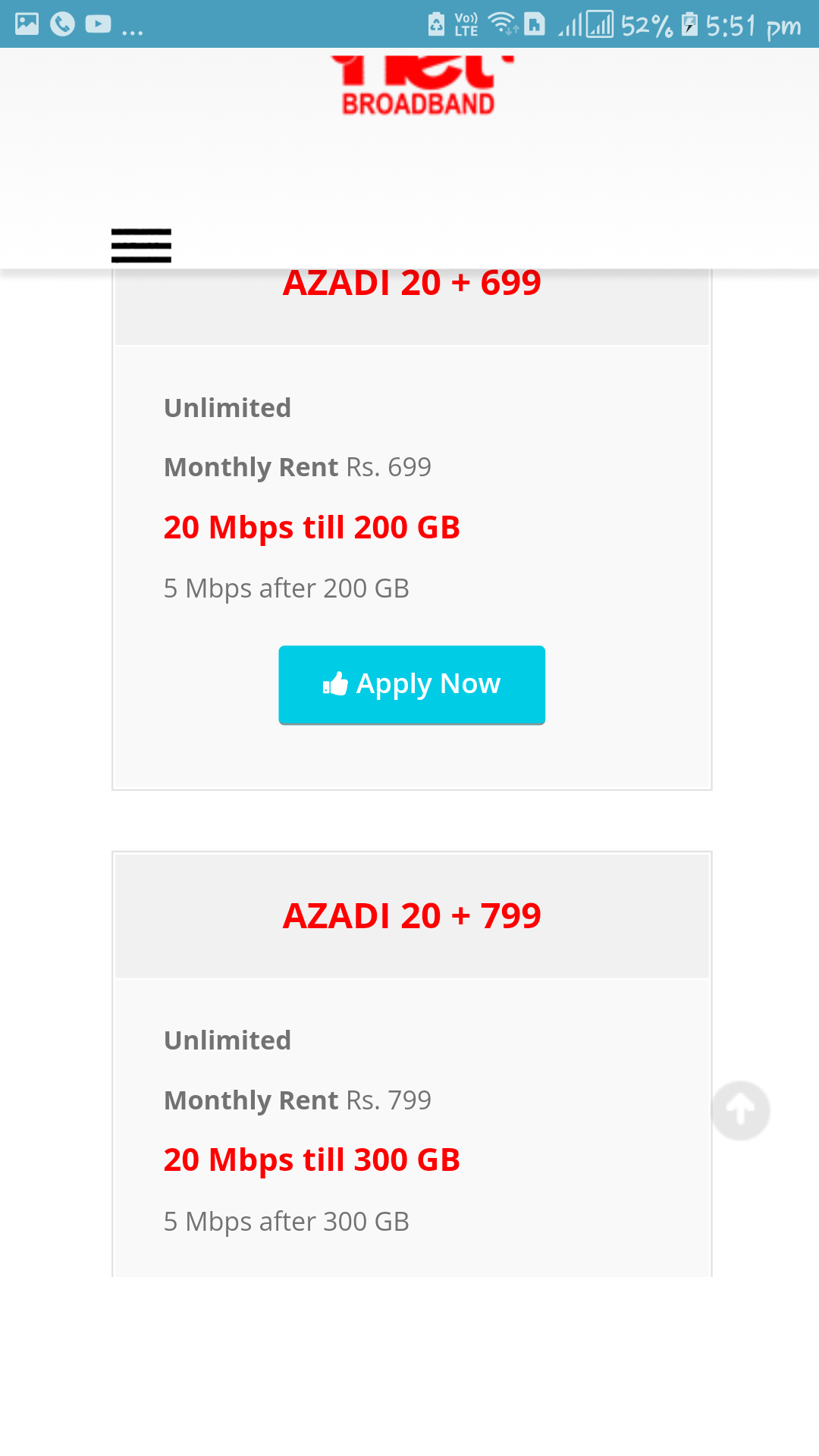819x1456 pixels.
Task: Tap the VoLTE LTE indicator icon
Action: tap(466, 24)
